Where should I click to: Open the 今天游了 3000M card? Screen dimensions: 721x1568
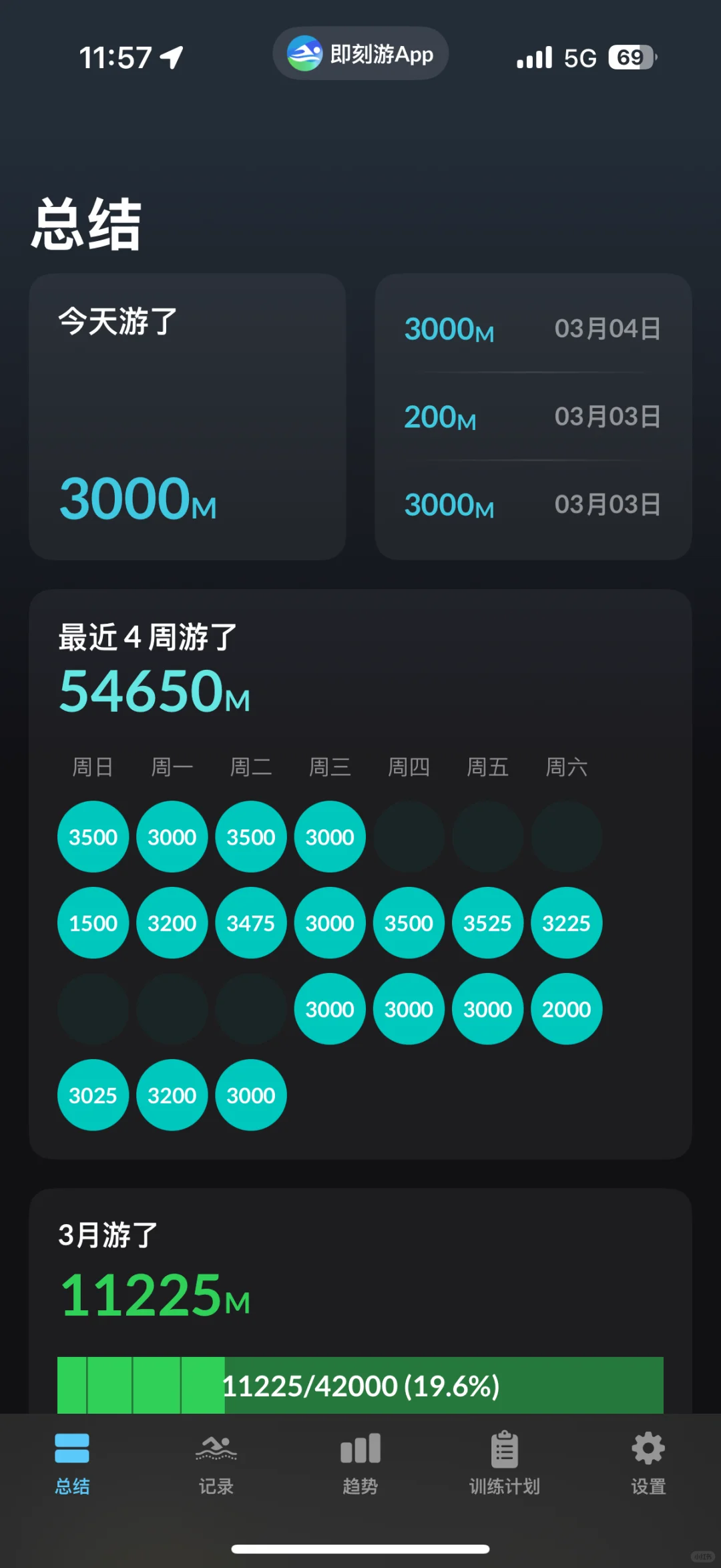[188, 417]
